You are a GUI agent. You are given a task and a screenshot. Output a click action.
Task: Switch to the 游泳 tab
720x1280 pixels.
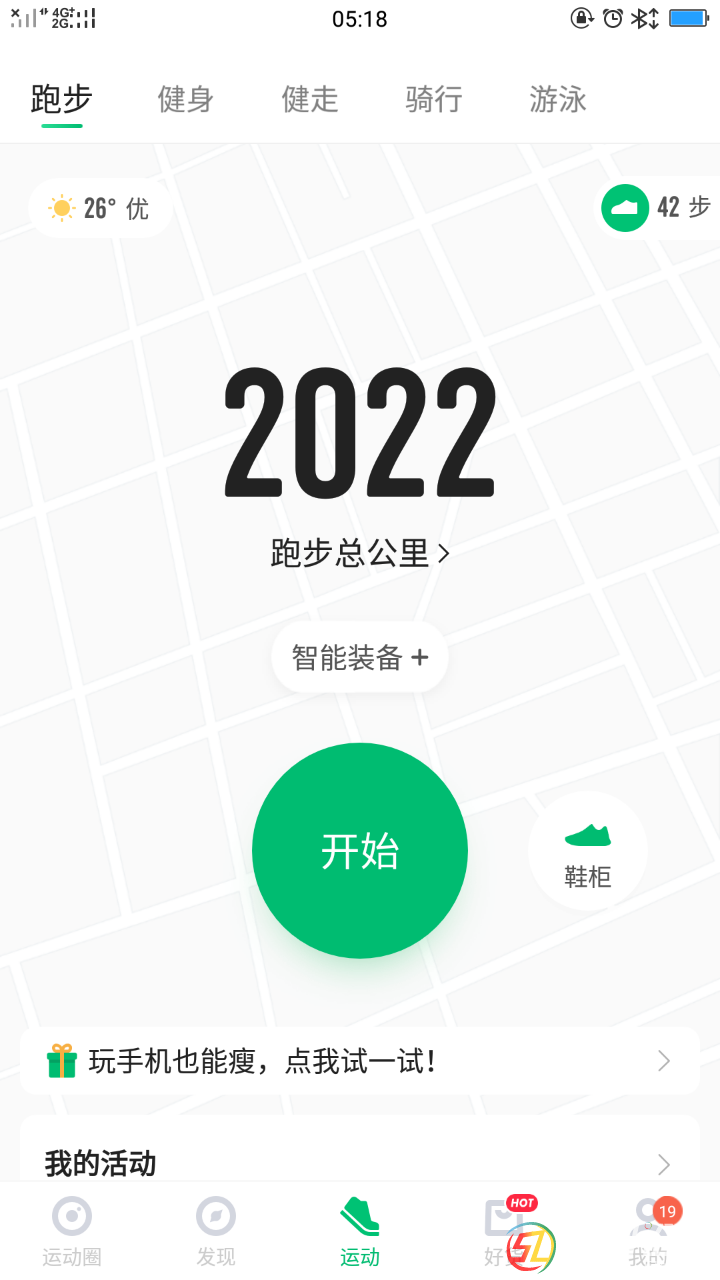pos(558,100)
